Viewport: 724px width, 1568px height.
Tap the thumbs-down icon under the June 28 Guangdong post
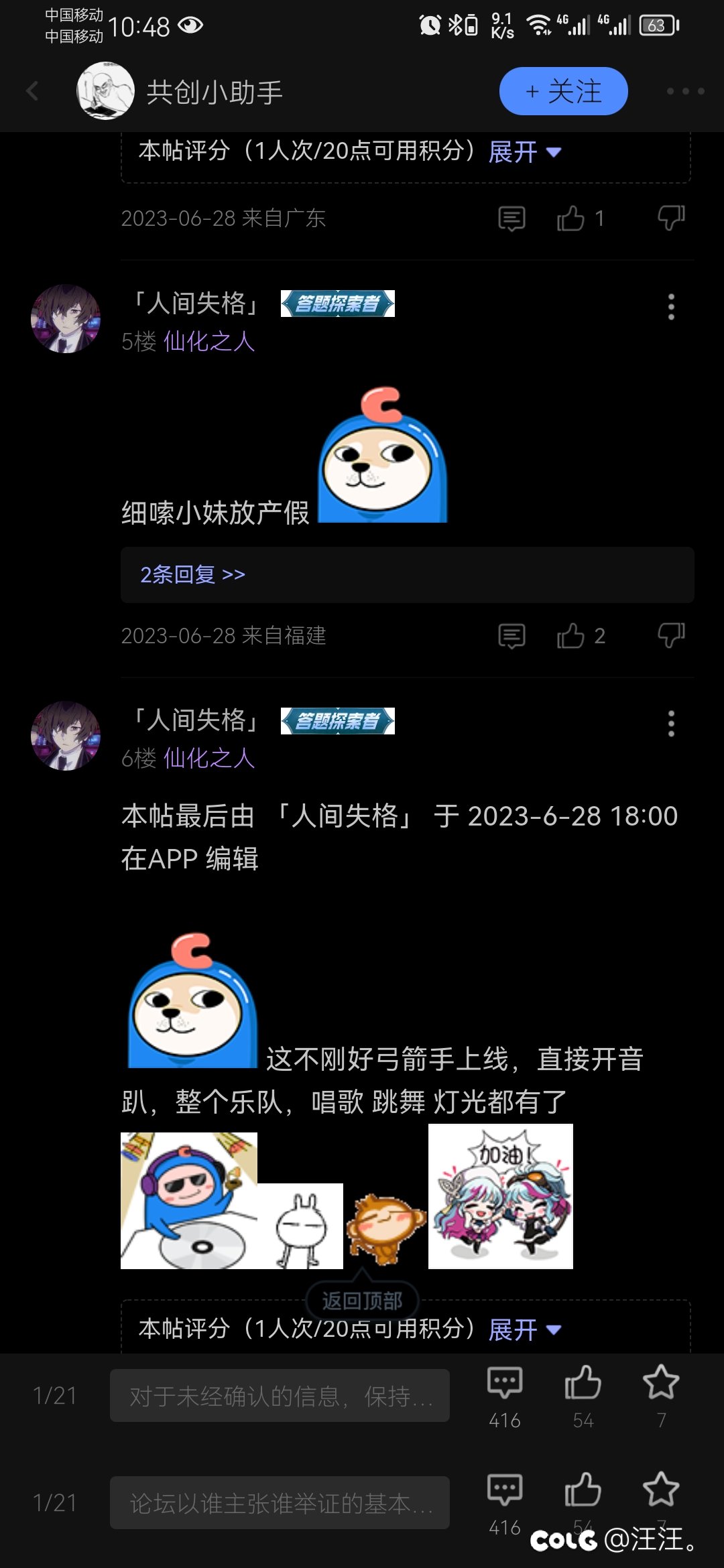pos(670,219)
